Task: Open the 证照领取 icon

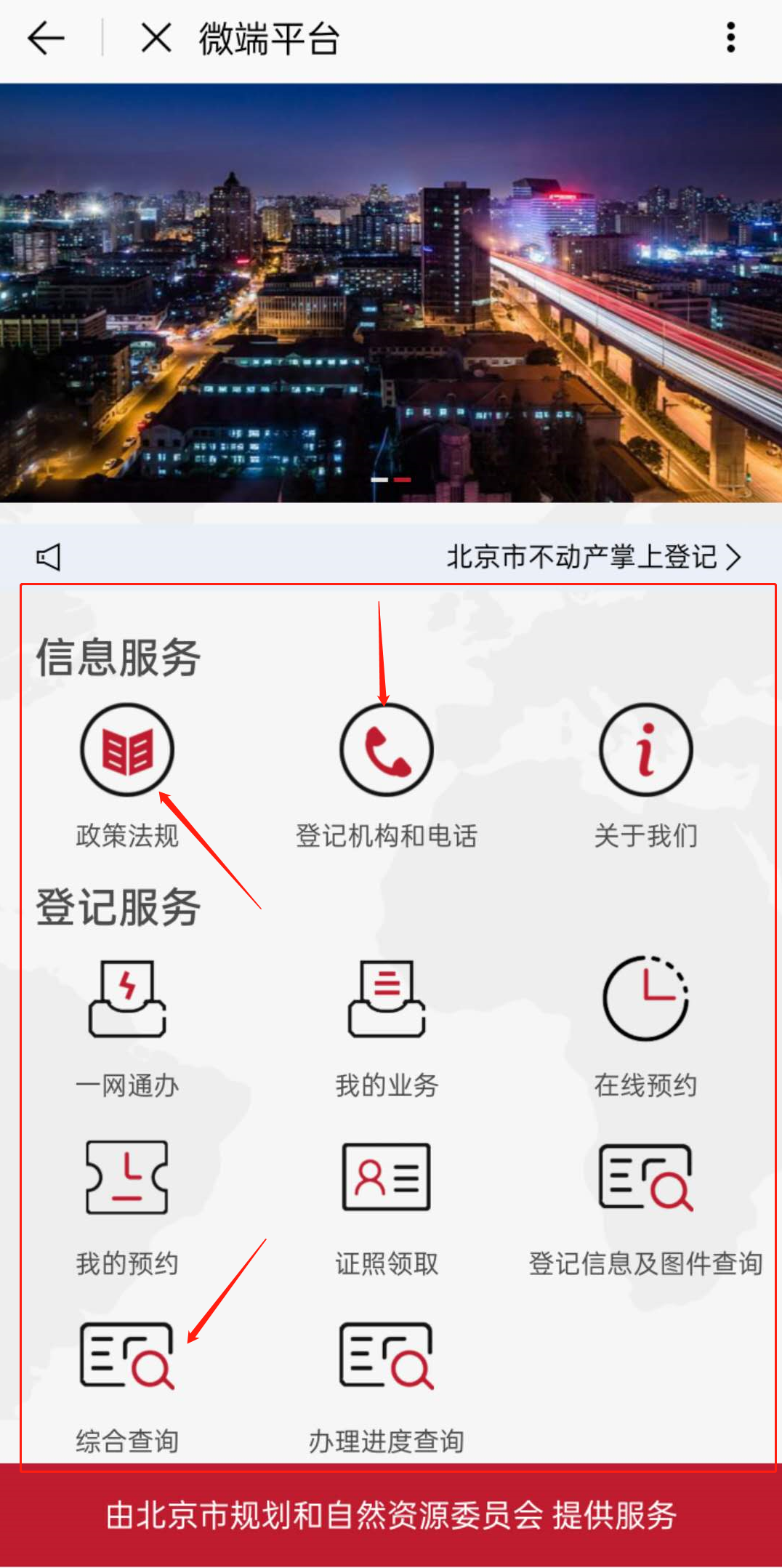Action: pos(385,1179)
